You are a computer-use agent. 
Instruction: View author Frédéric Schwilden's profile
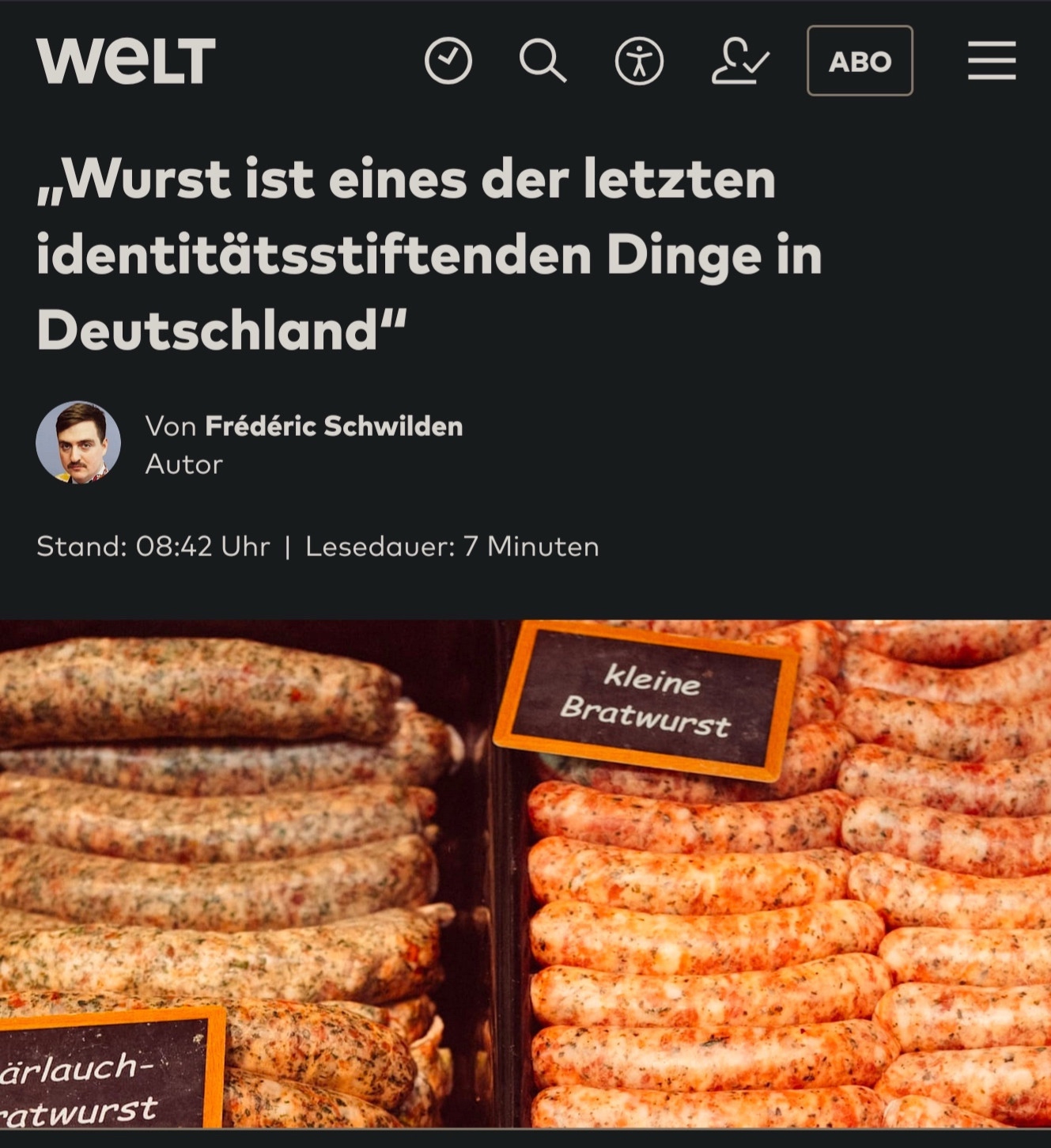click(334, 426)
